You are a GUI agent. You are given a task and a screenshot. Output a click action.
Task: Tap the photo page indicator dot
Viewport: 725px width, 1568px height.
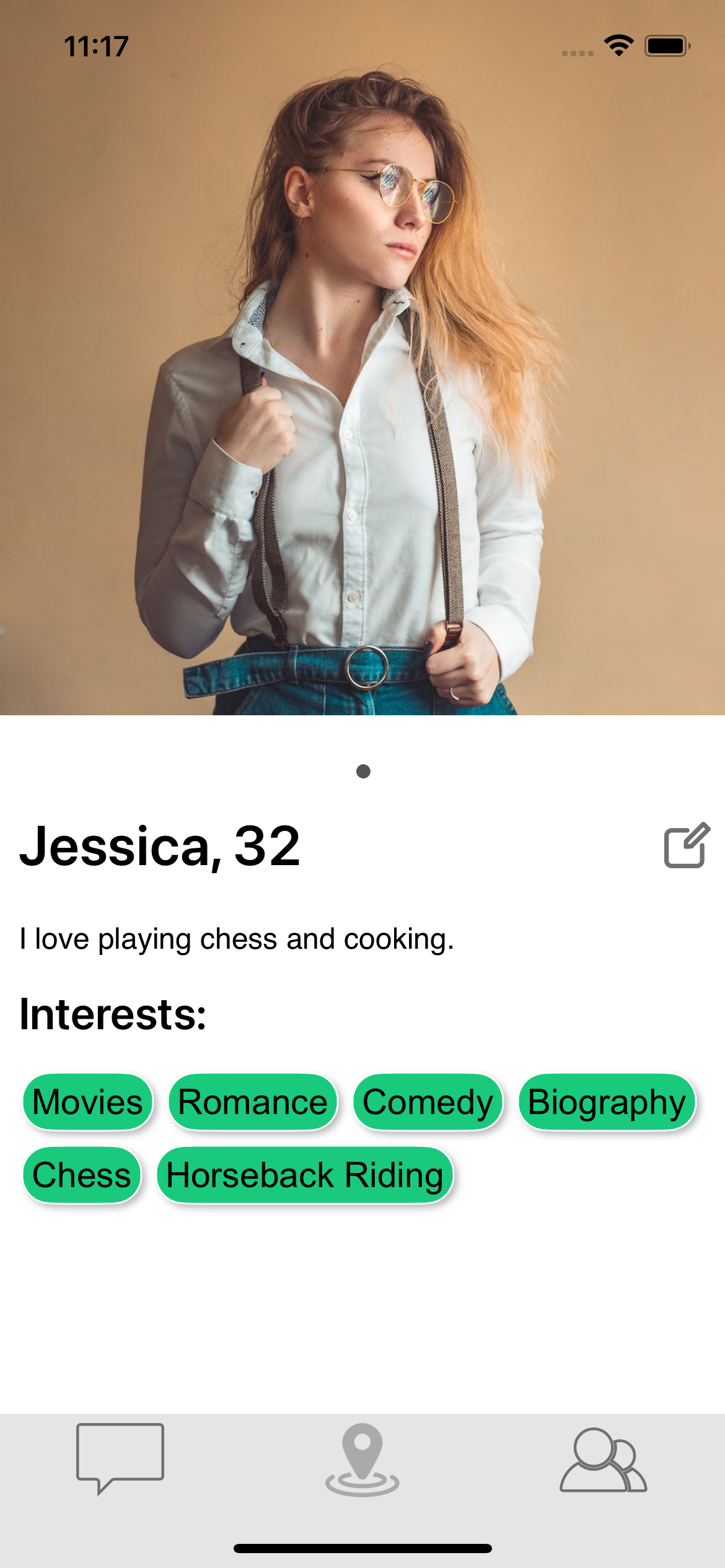363,771
